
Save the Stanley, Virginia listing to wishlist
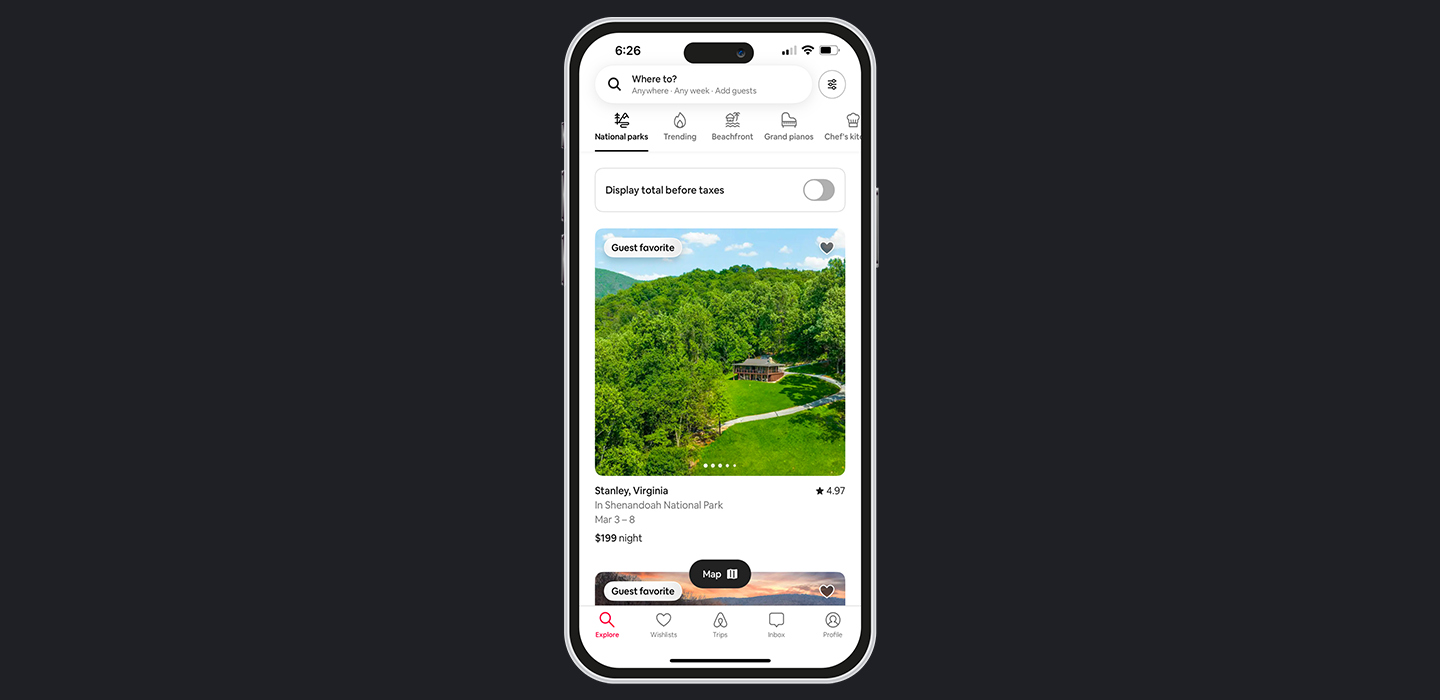(x=826, y=248)
